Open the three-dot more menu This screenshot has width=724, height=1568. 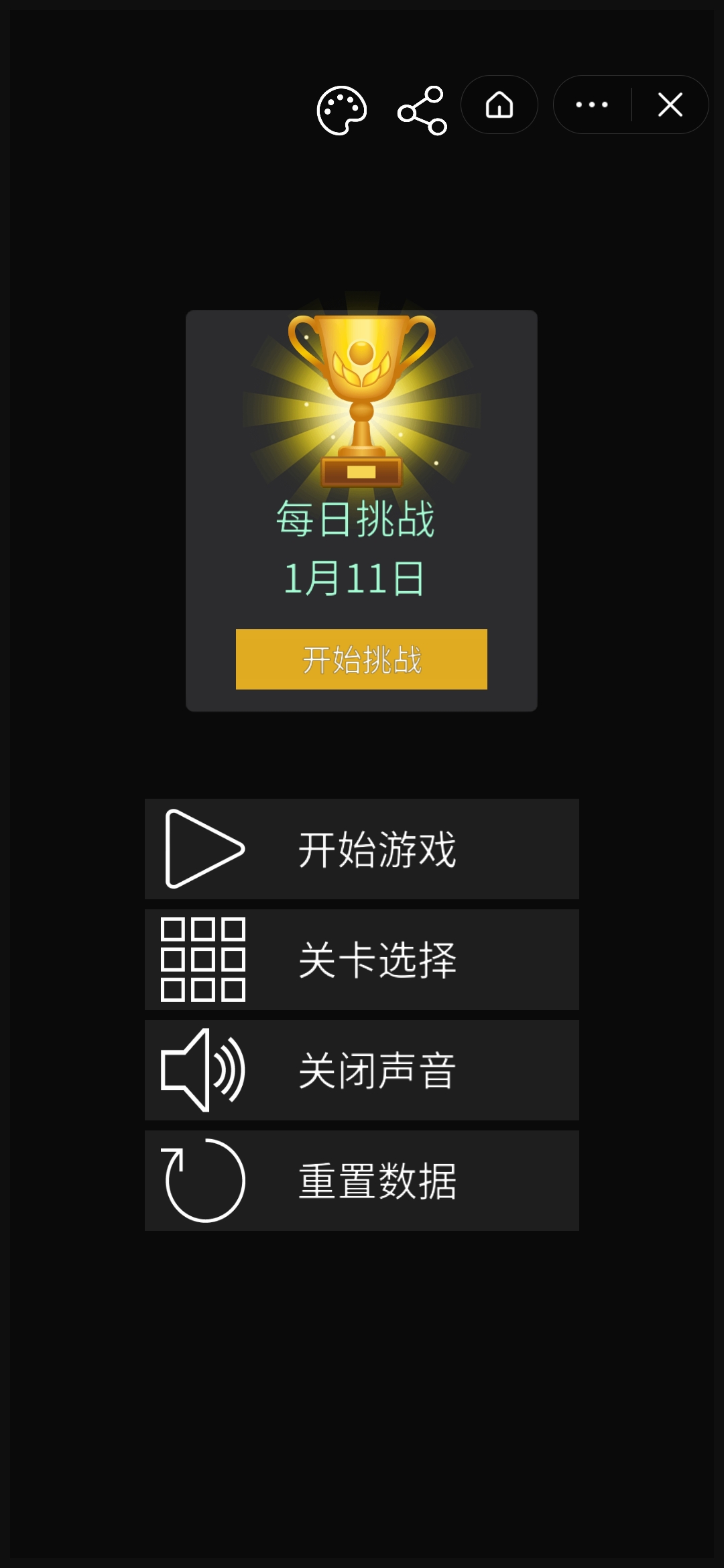point(592,105)
